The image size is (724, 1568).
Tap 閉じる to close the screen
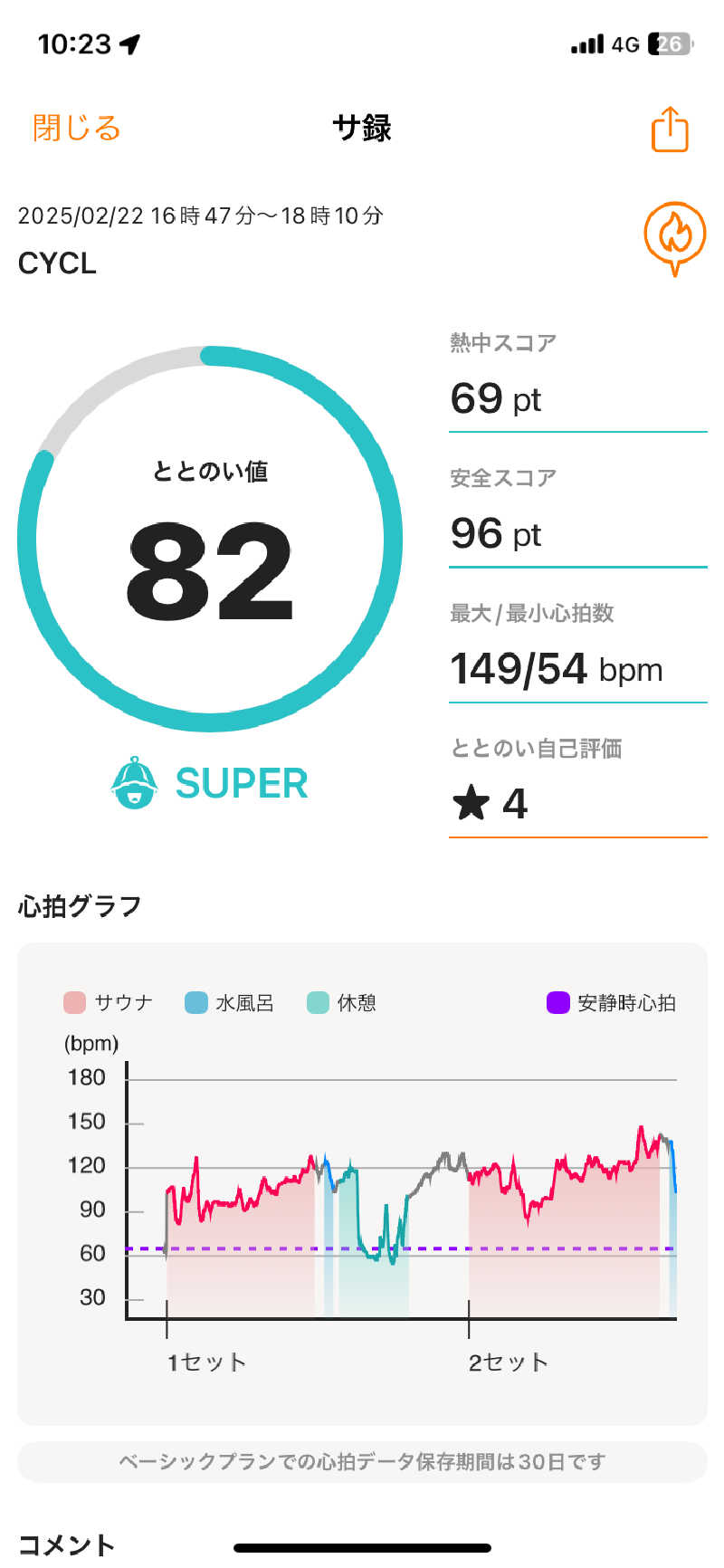(x=76, y=129)
